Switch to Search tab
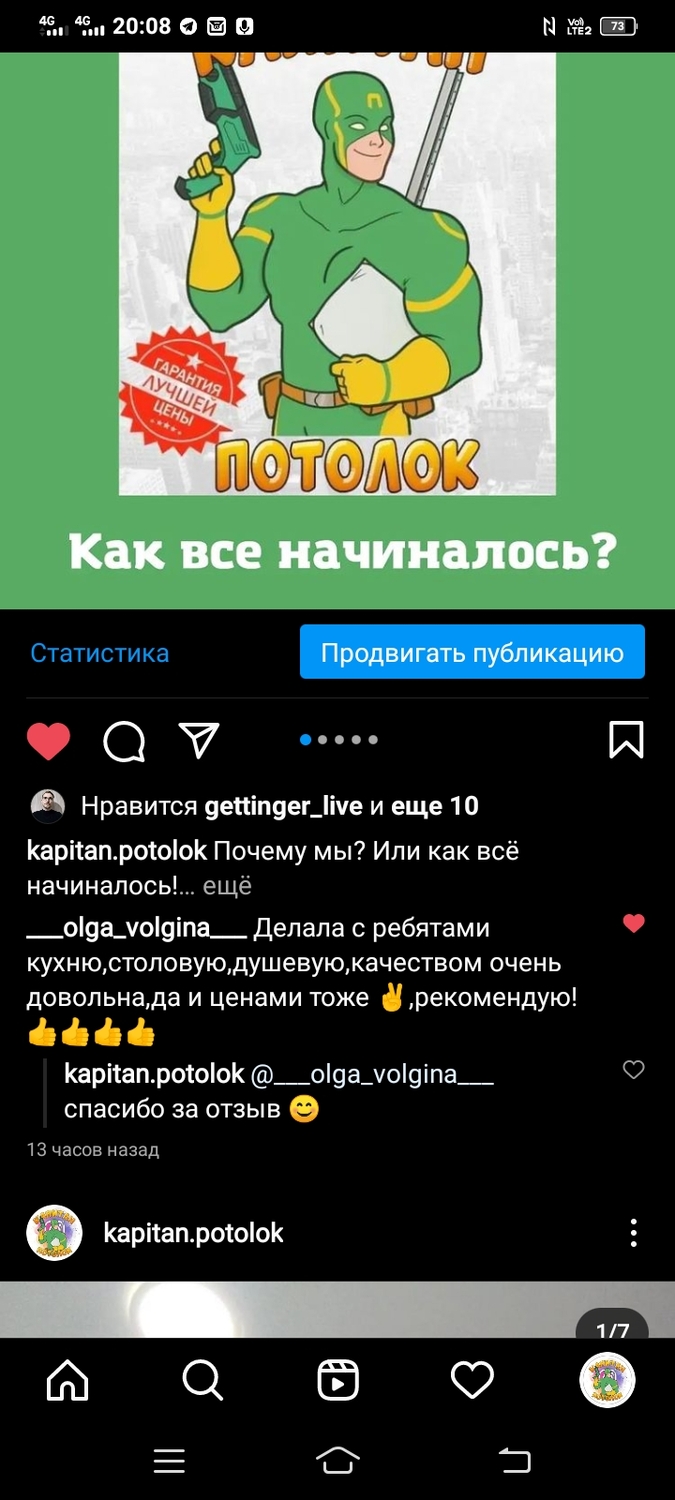Screen dimensions: 675x1500 coord(203,1381)
